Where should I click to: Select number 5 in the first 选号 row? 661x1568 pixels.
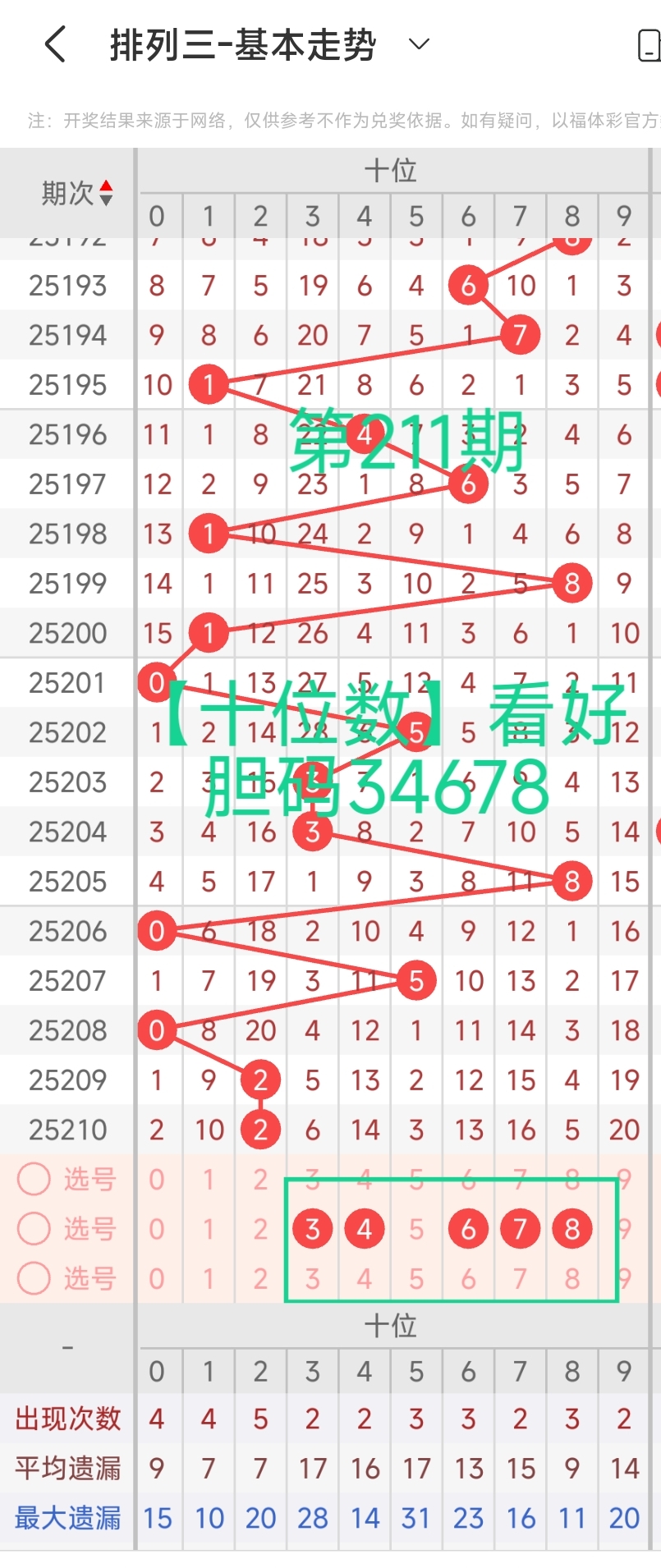[416, 1179]
